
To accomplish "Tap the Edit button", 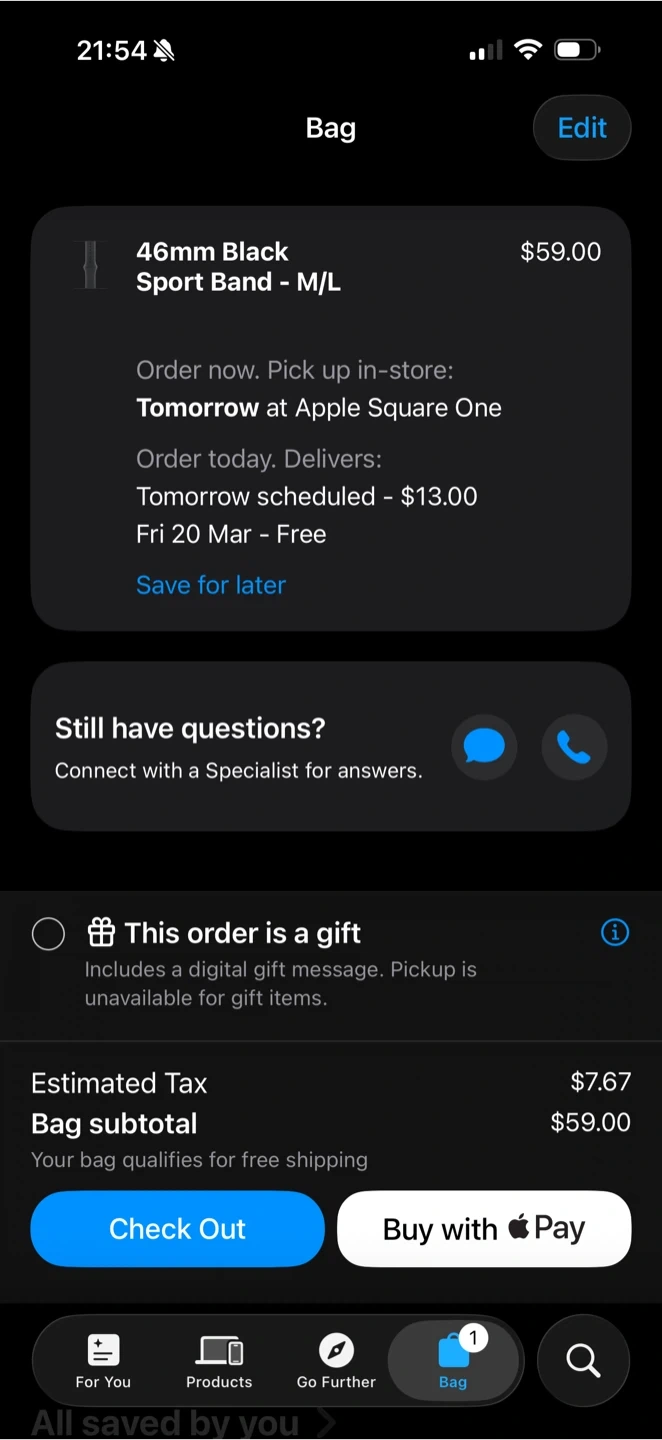I will (582, 128).
